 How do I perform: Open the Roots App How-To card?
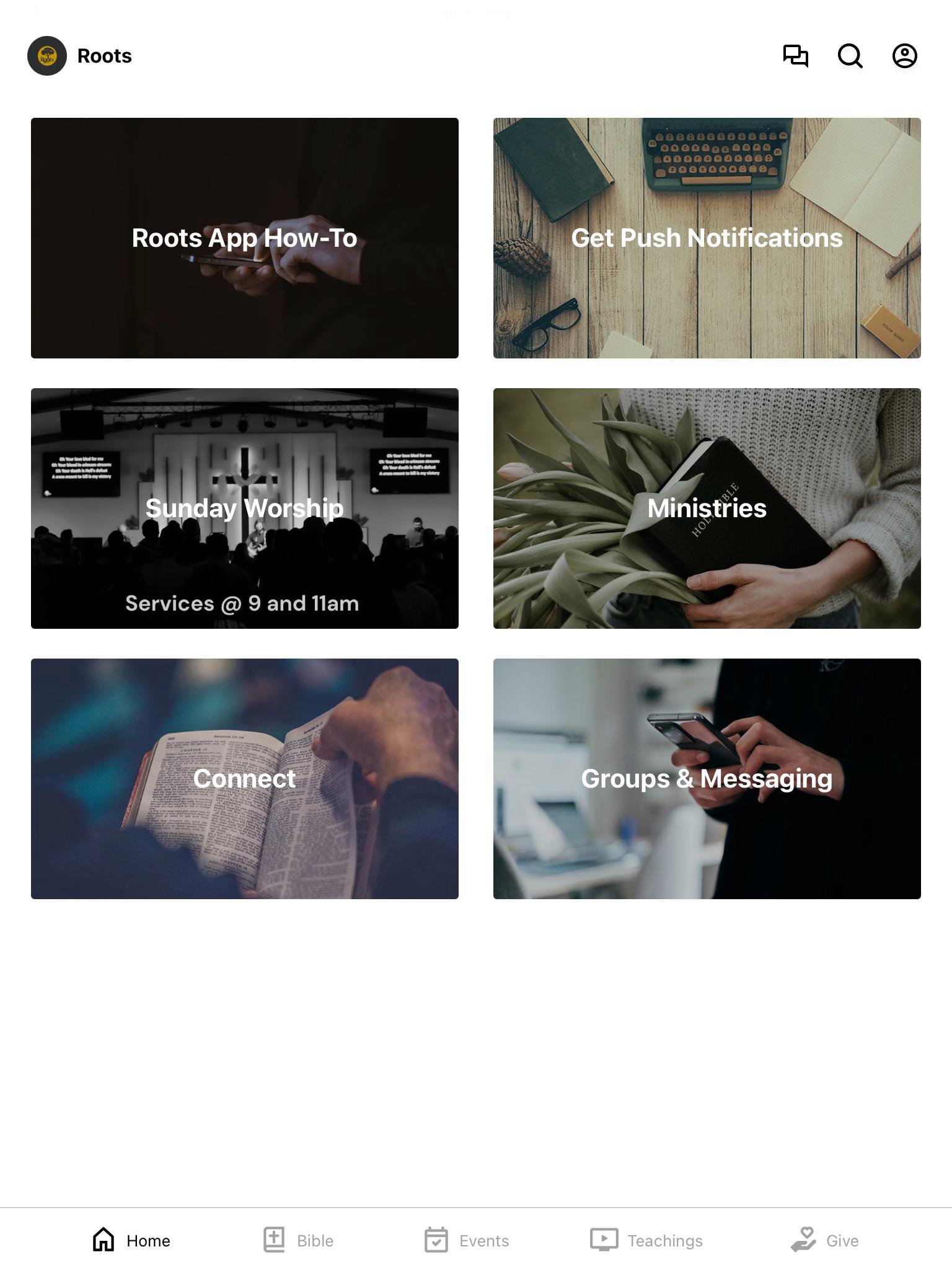pos(245,238)
